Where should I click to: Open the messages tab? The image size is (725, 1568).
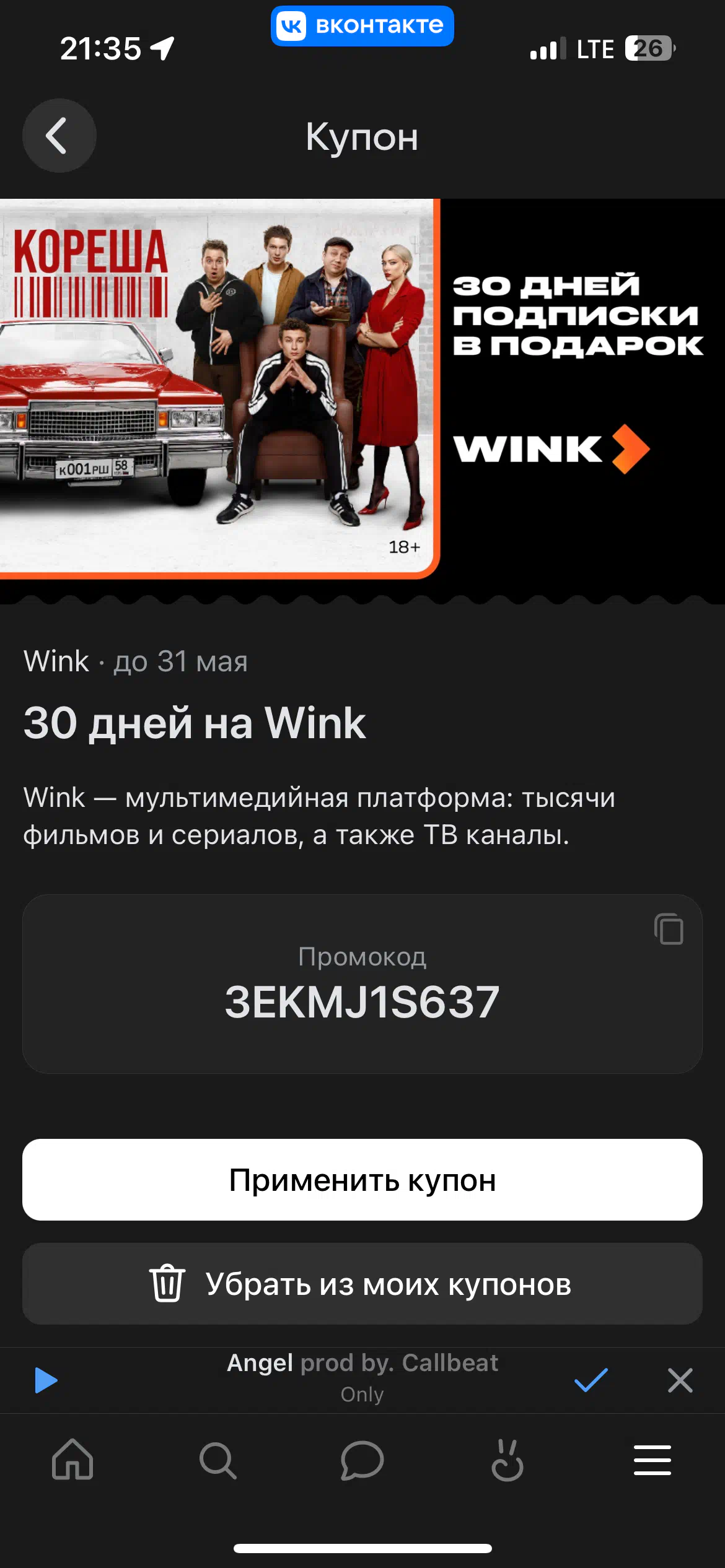pos(362,1460)
